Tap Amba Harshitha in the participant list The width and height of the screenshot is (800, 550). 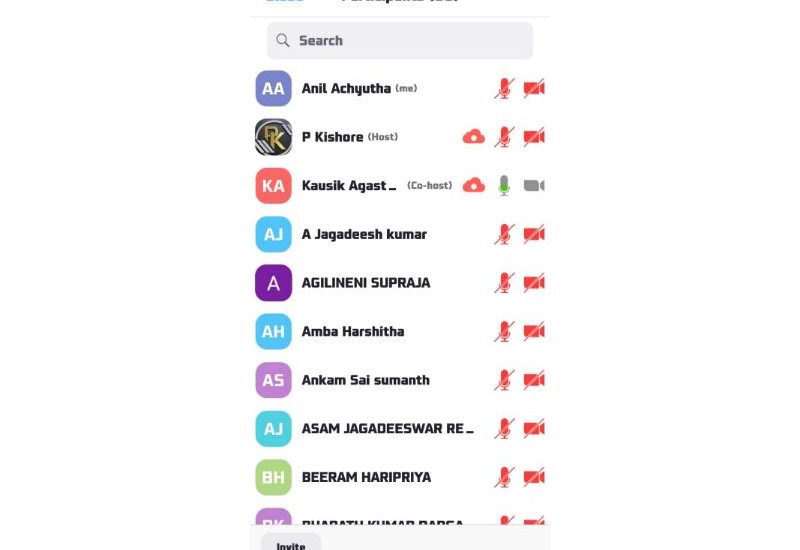[353, 331]
